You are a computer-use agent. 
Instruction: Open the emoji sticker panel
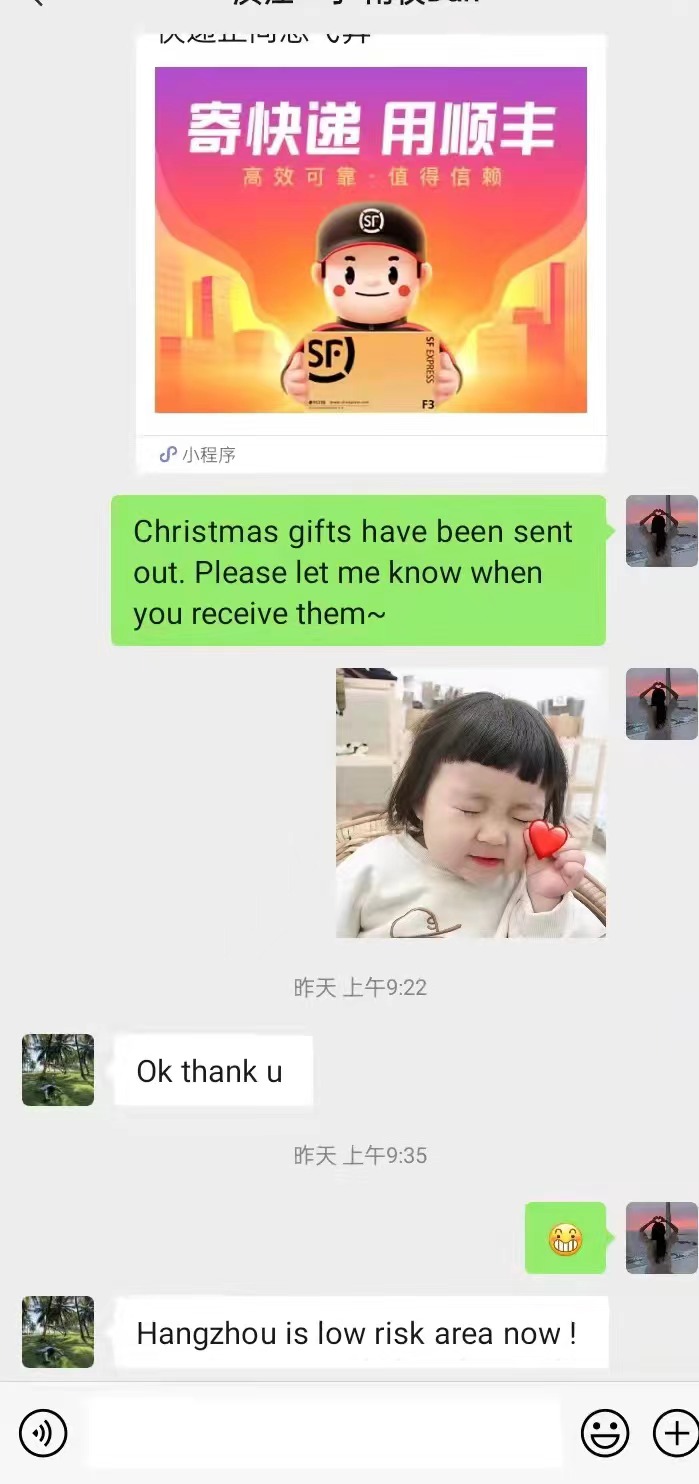[605, 1433]
